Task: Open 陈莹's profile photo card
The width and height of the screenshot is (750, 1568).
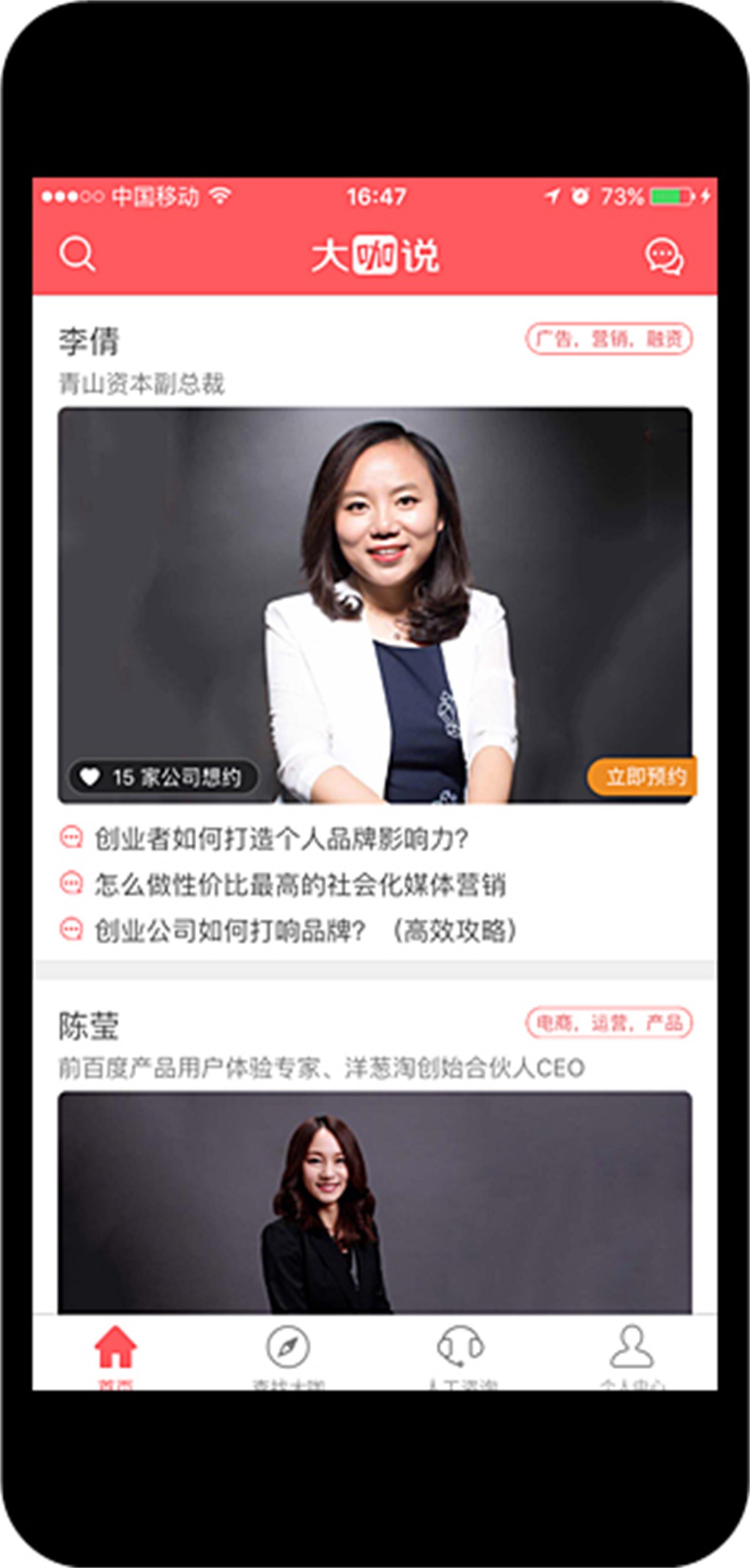Action: click(x=374, y=1201)
